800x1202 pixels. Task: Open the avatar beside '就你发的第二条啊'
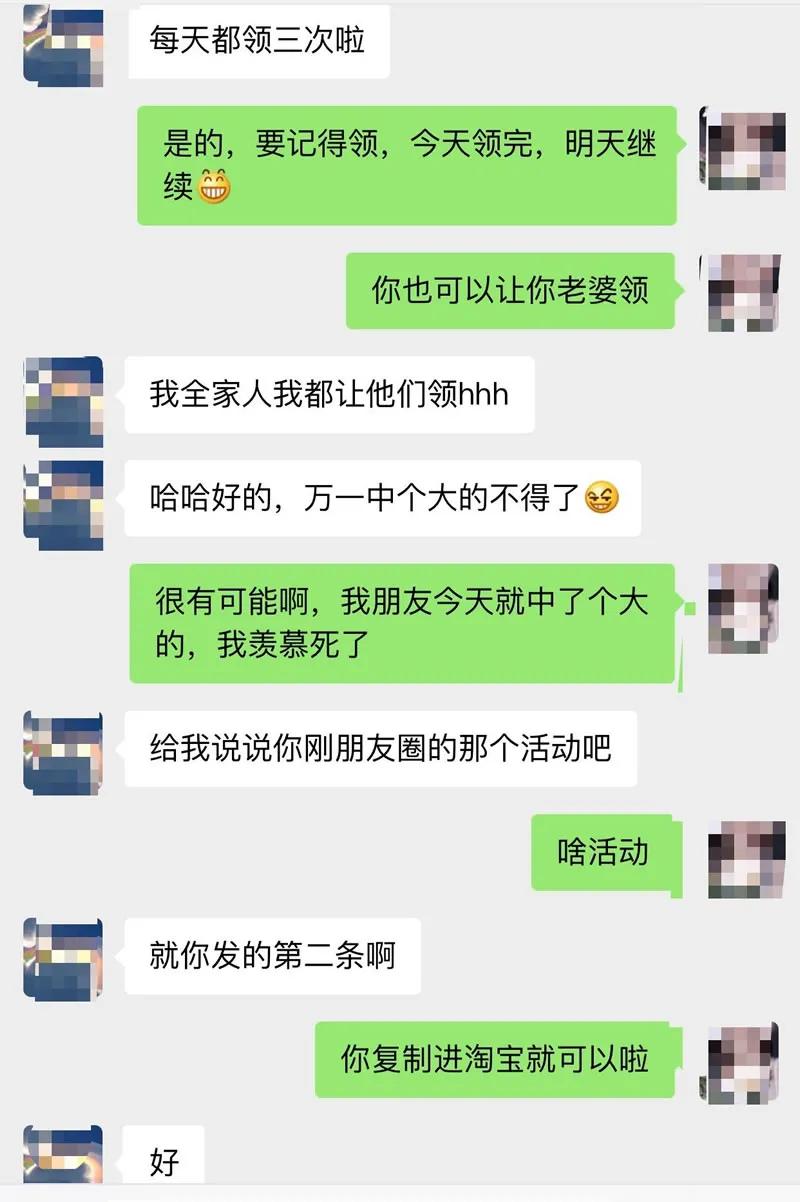point(63,958)
